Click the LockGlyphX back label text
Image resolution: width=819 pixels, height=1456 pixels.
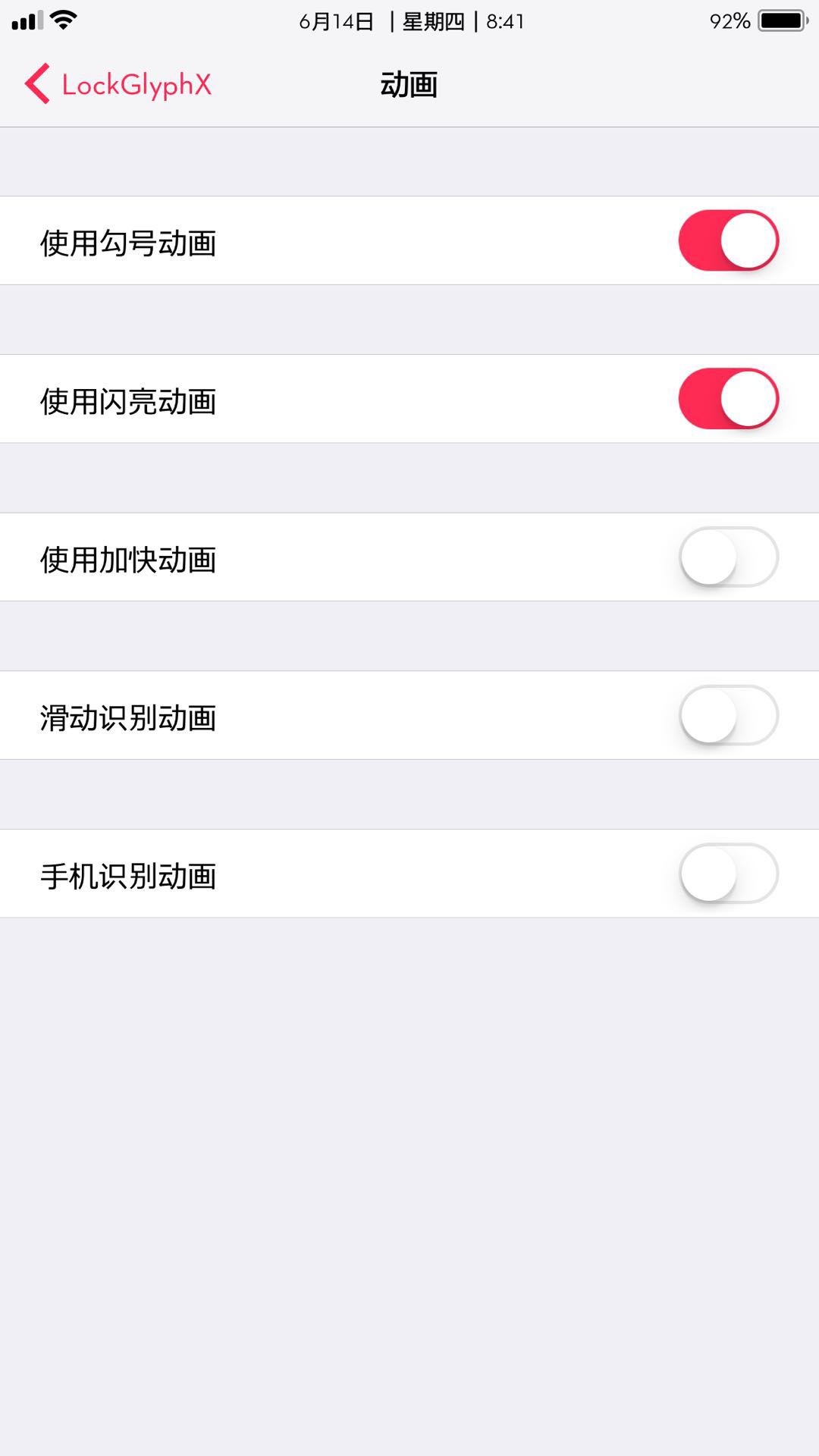tap(136, 85)
